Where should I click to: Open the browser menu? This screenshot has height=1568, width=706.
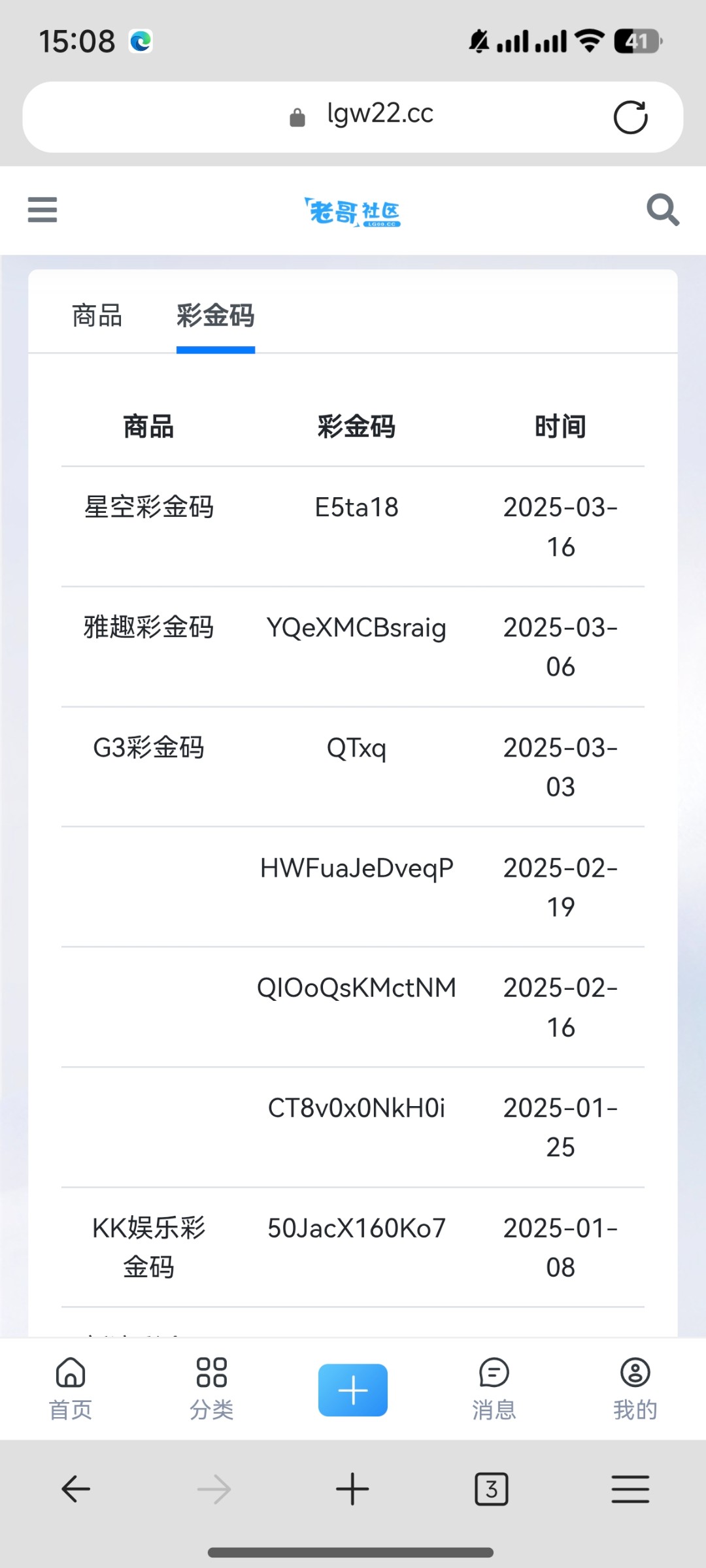click(631, 1490)
